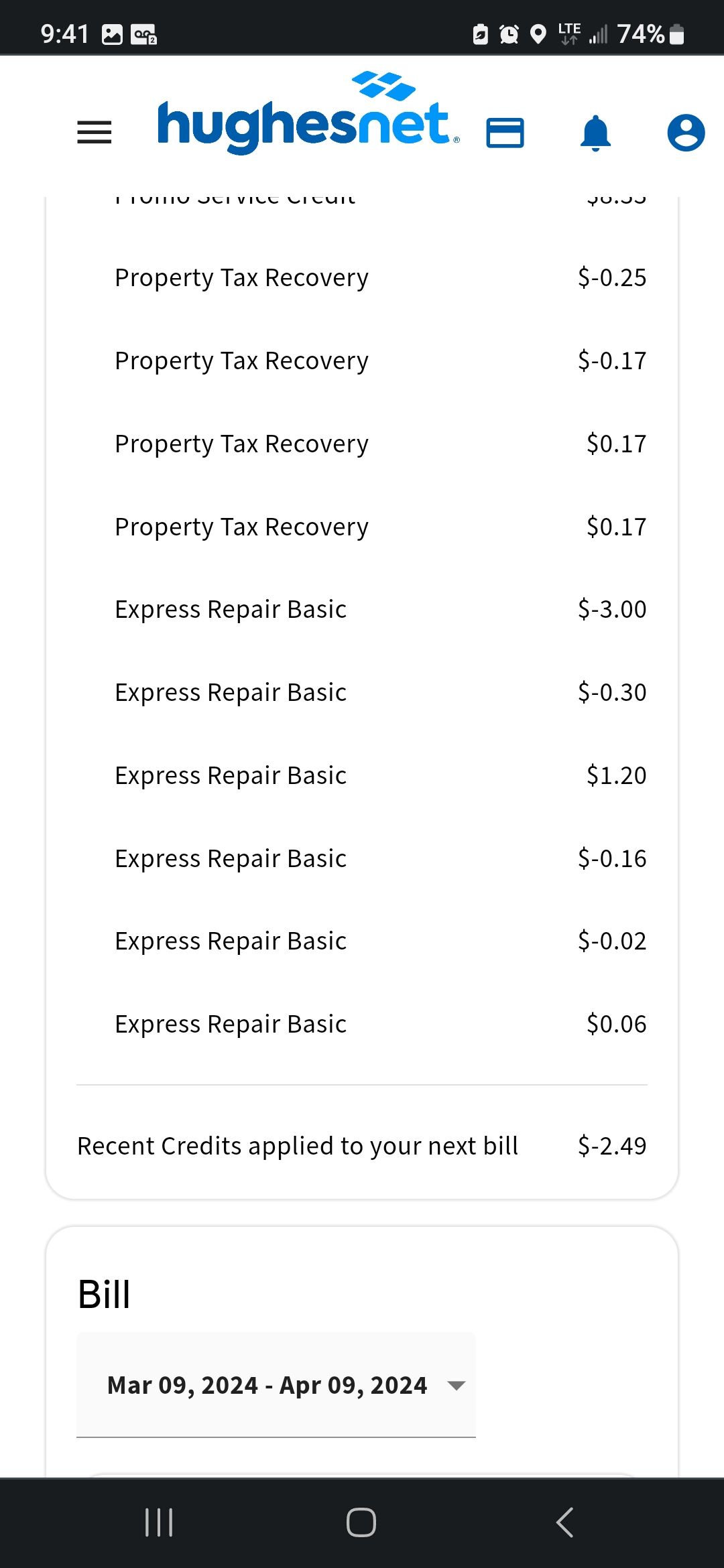Open the account profile icon

click(686, 133)
